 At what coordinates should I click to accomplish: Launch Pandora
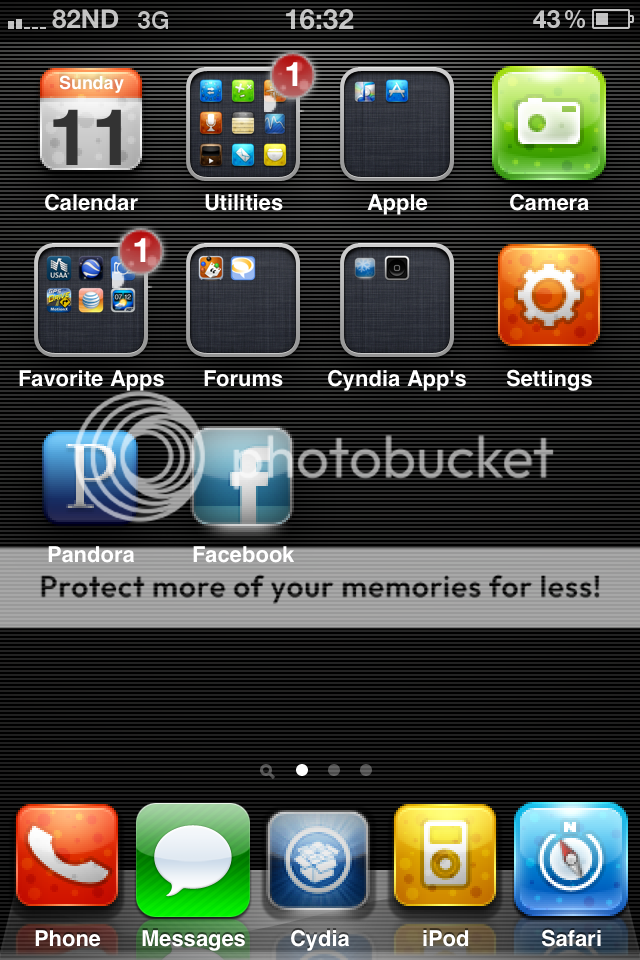tap(90, 478)
